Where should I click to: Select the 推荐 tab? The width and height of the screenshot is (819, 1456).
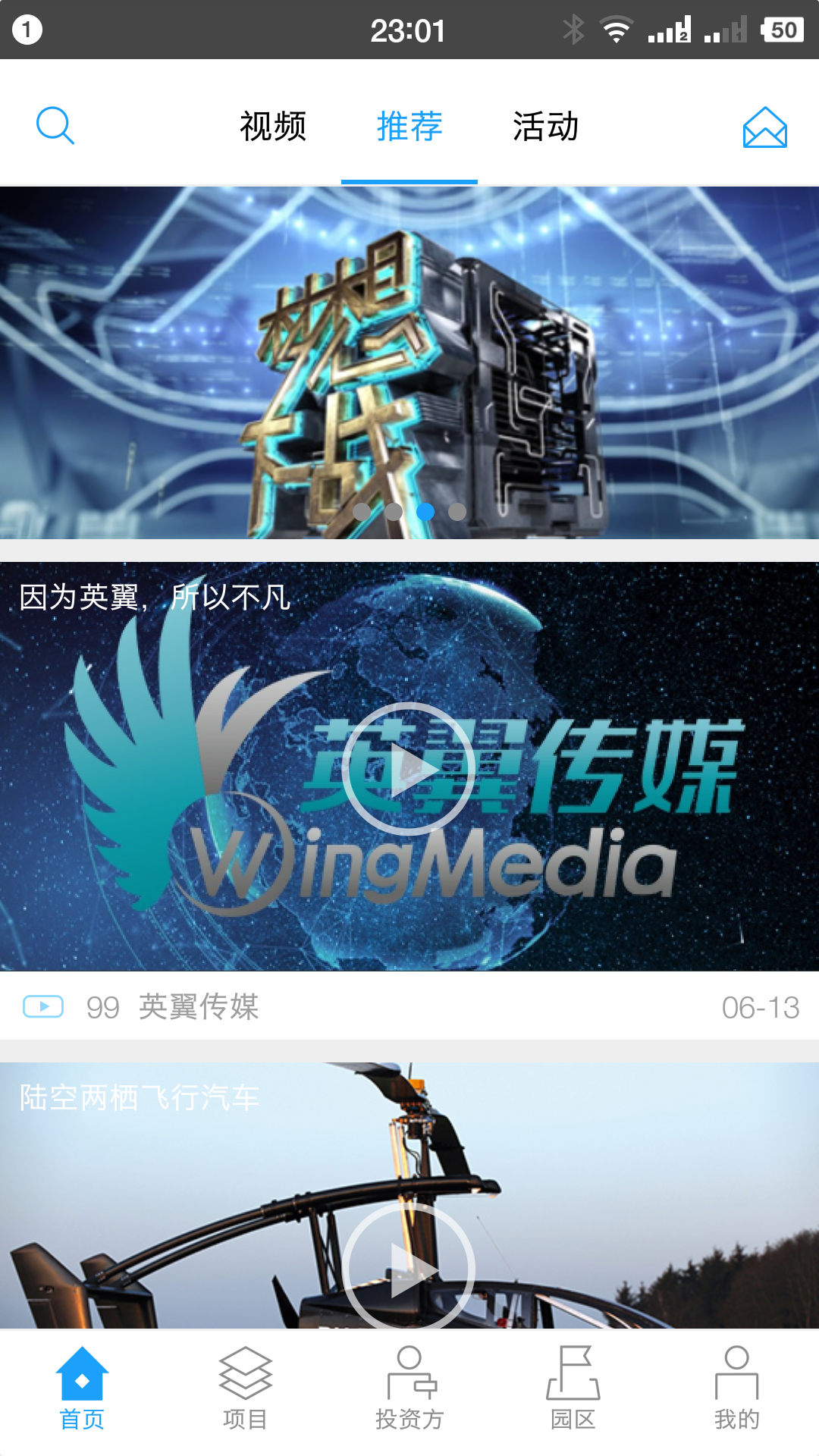409,127
